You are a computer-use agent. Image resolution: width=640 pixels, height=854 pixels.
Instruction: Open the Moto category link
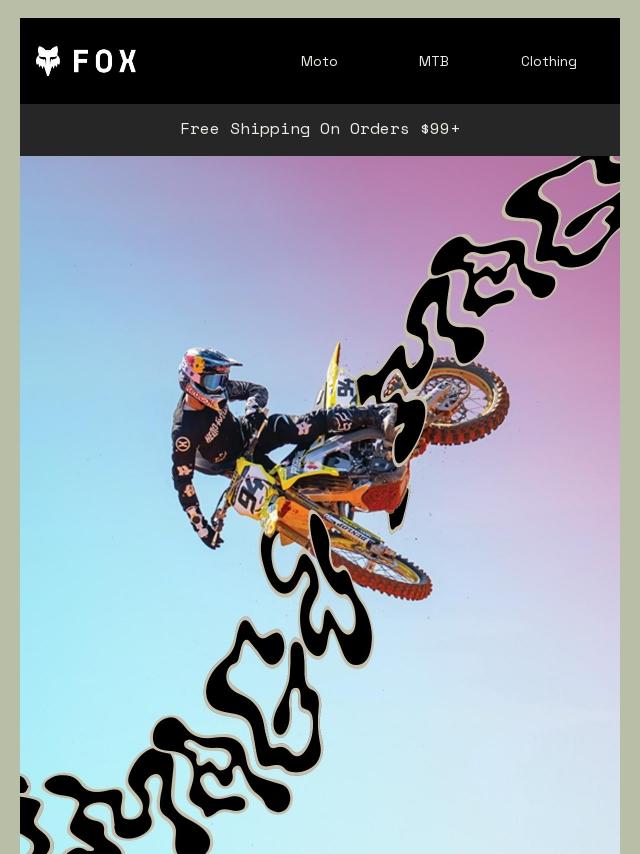coord(319,61)
